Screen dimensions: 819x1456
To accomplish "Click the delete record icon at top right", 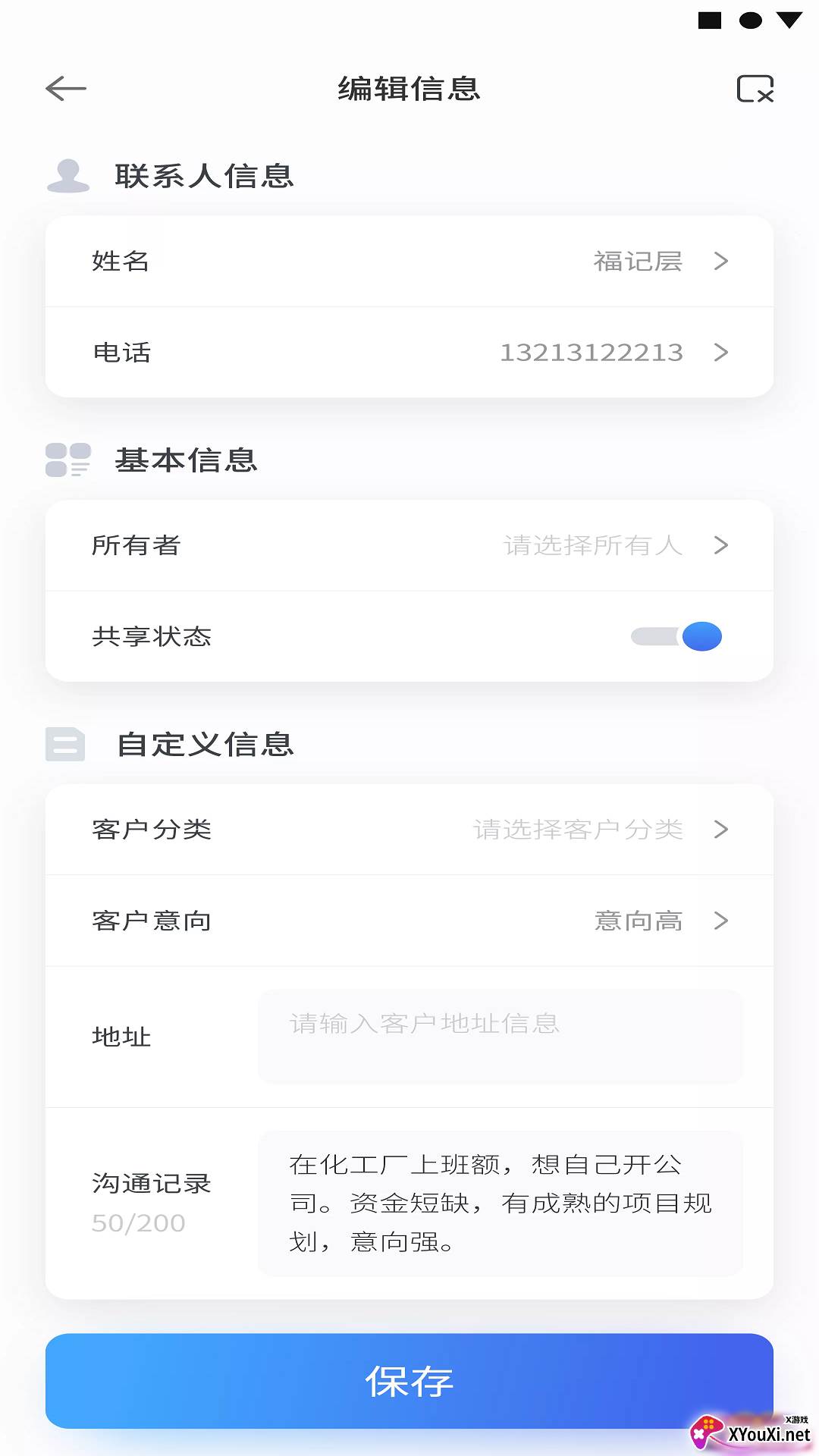I will tap(756, 89).
